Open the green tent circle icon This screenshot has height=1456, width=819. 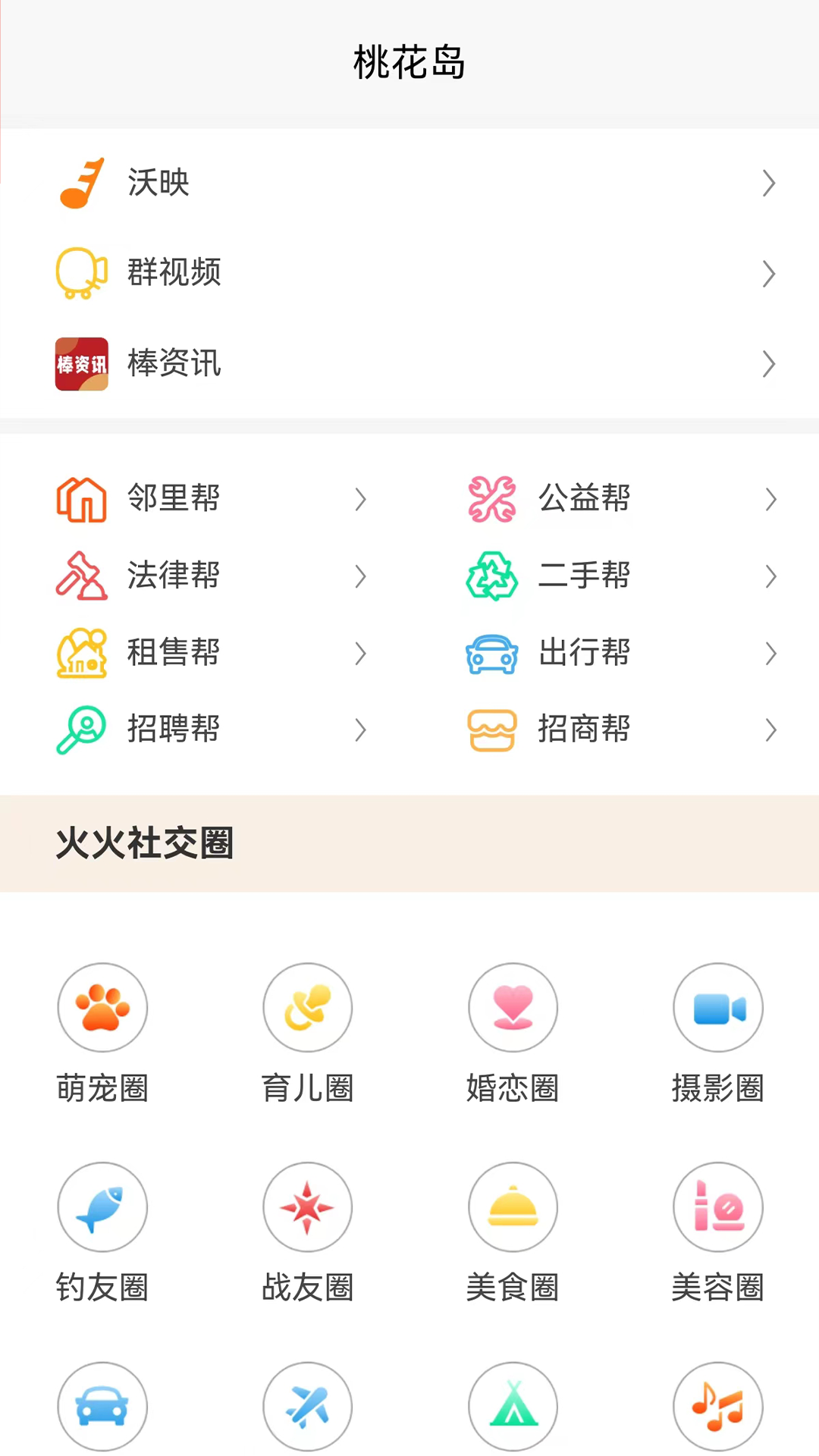(x=513, y=1406)
